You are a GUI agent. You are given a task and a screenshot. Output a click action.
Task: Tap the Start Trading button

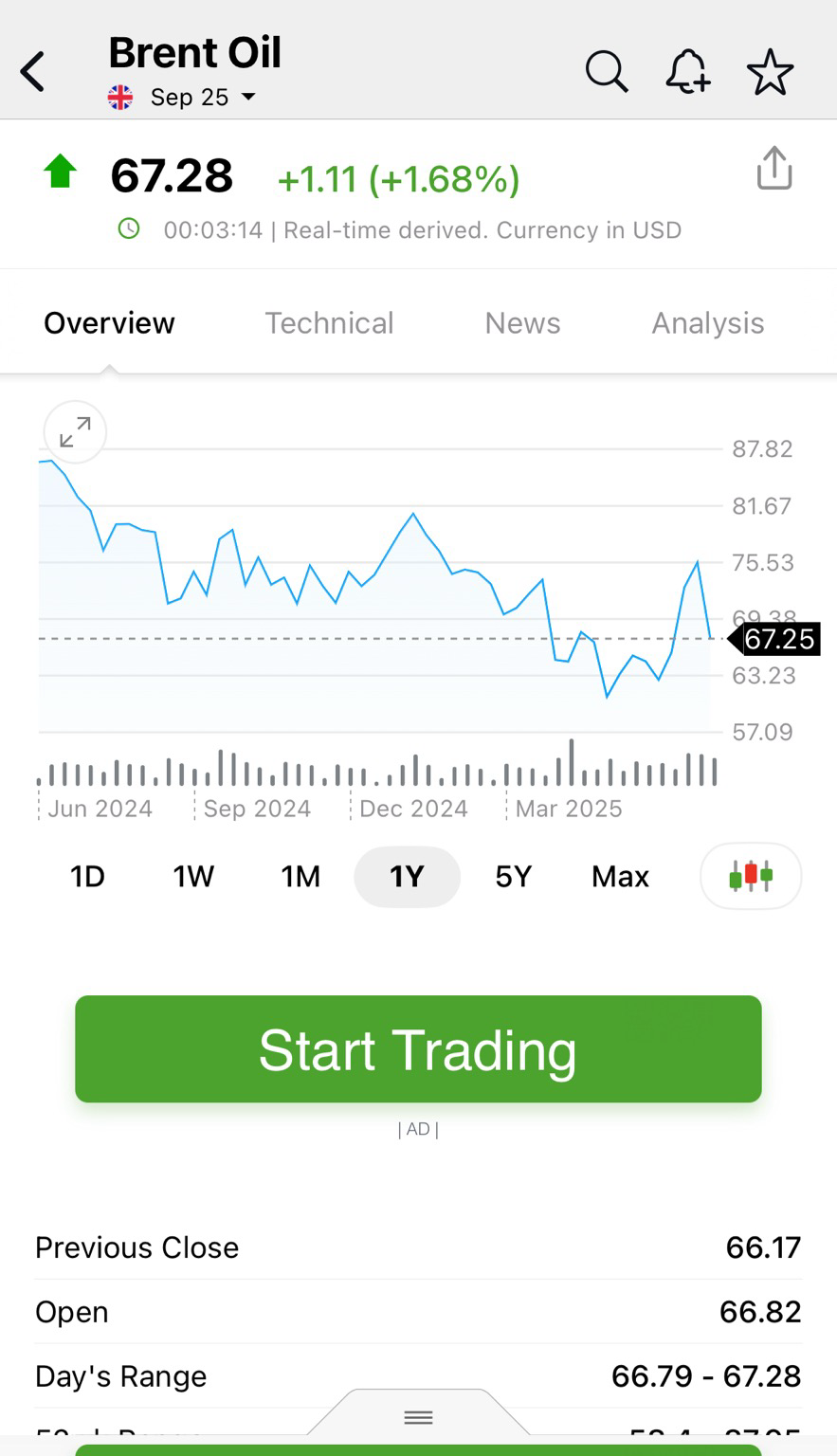pos(418,1049)
